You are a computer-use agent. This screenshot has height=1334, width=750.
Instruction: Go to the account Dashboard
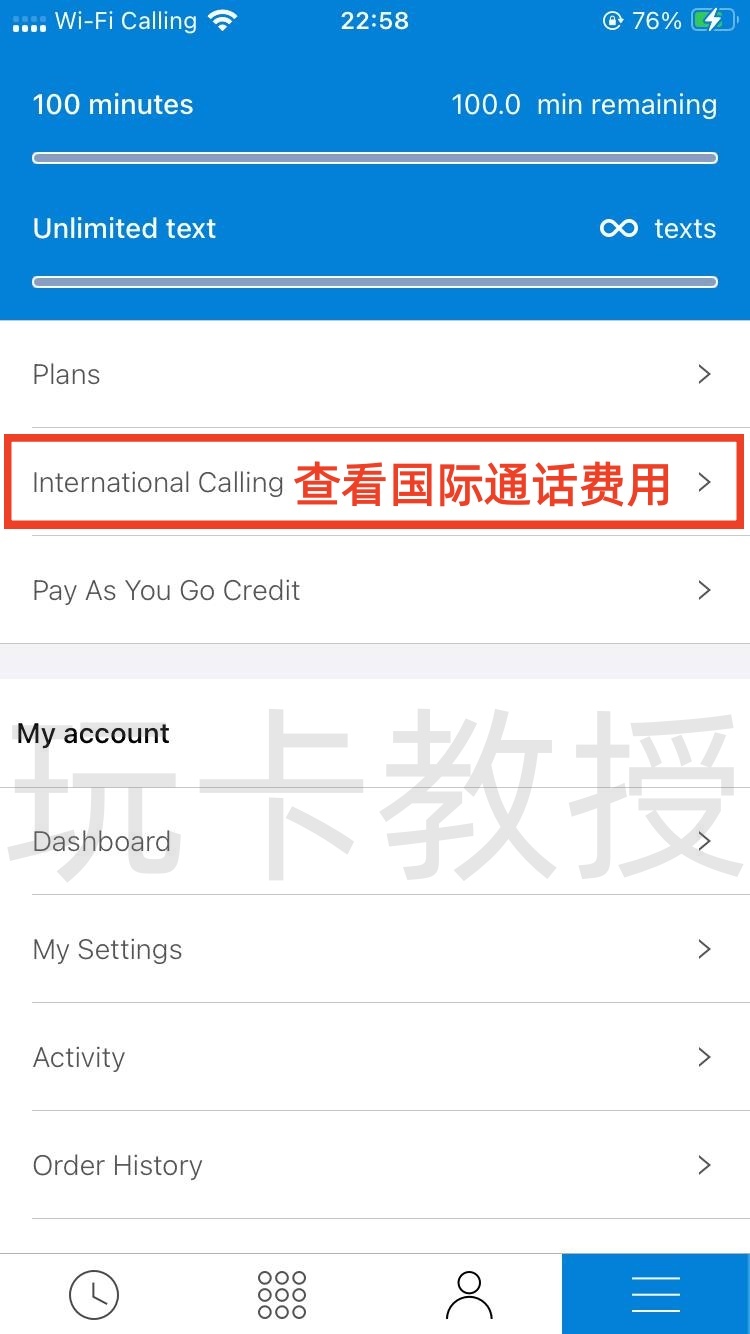(x=375, y=841)
